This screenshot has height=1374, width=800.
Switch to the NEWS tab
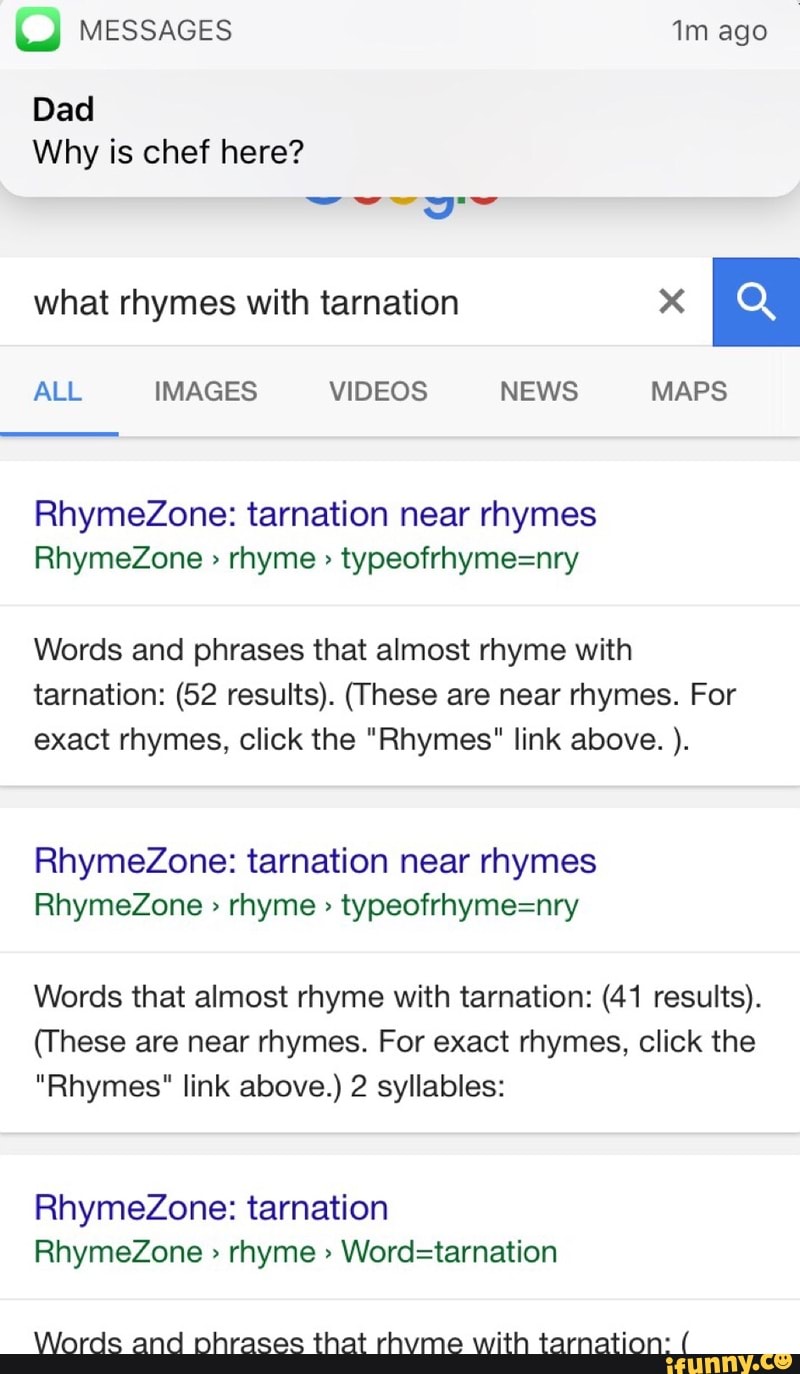(539, 391)
